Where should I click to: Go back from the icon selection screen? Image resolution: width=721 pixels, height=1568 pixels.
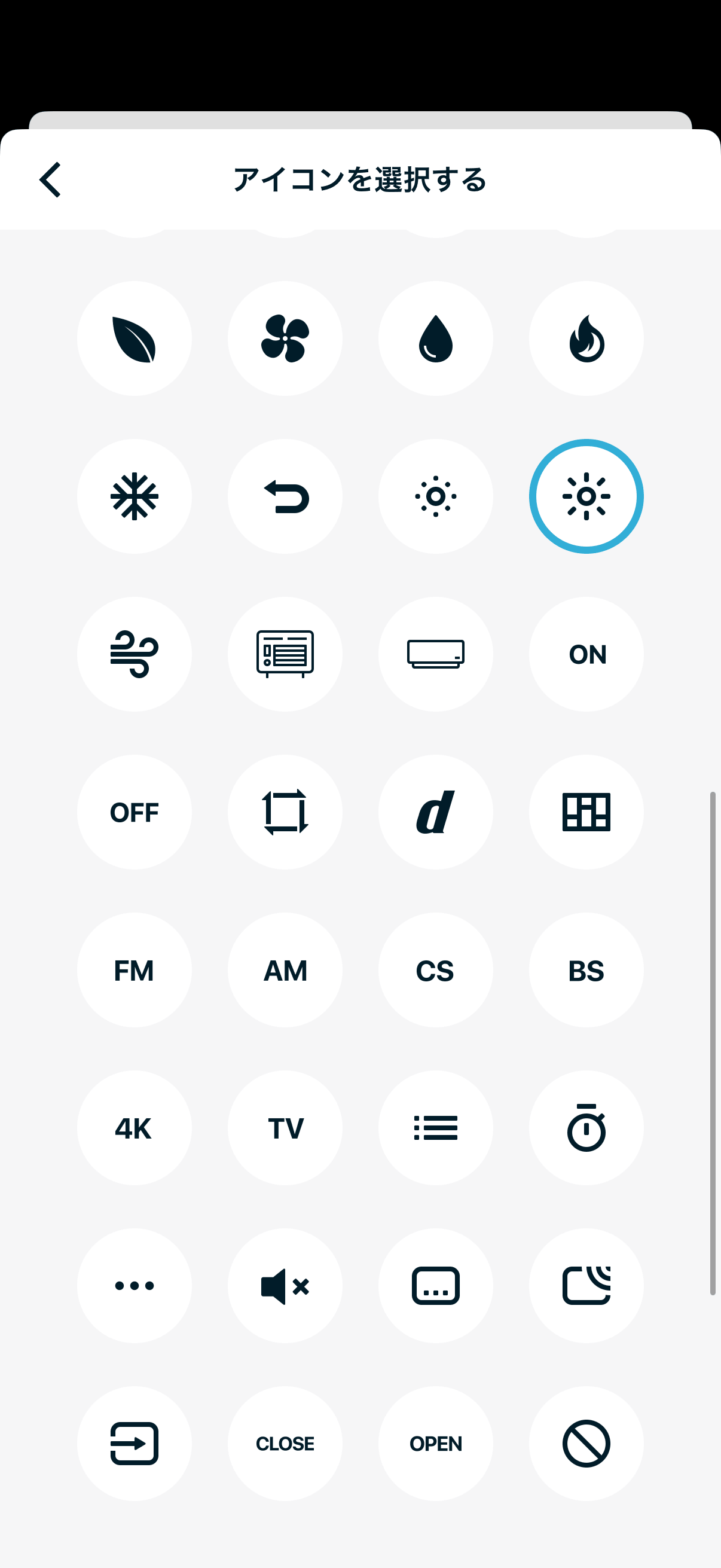(x=50, y=179)
